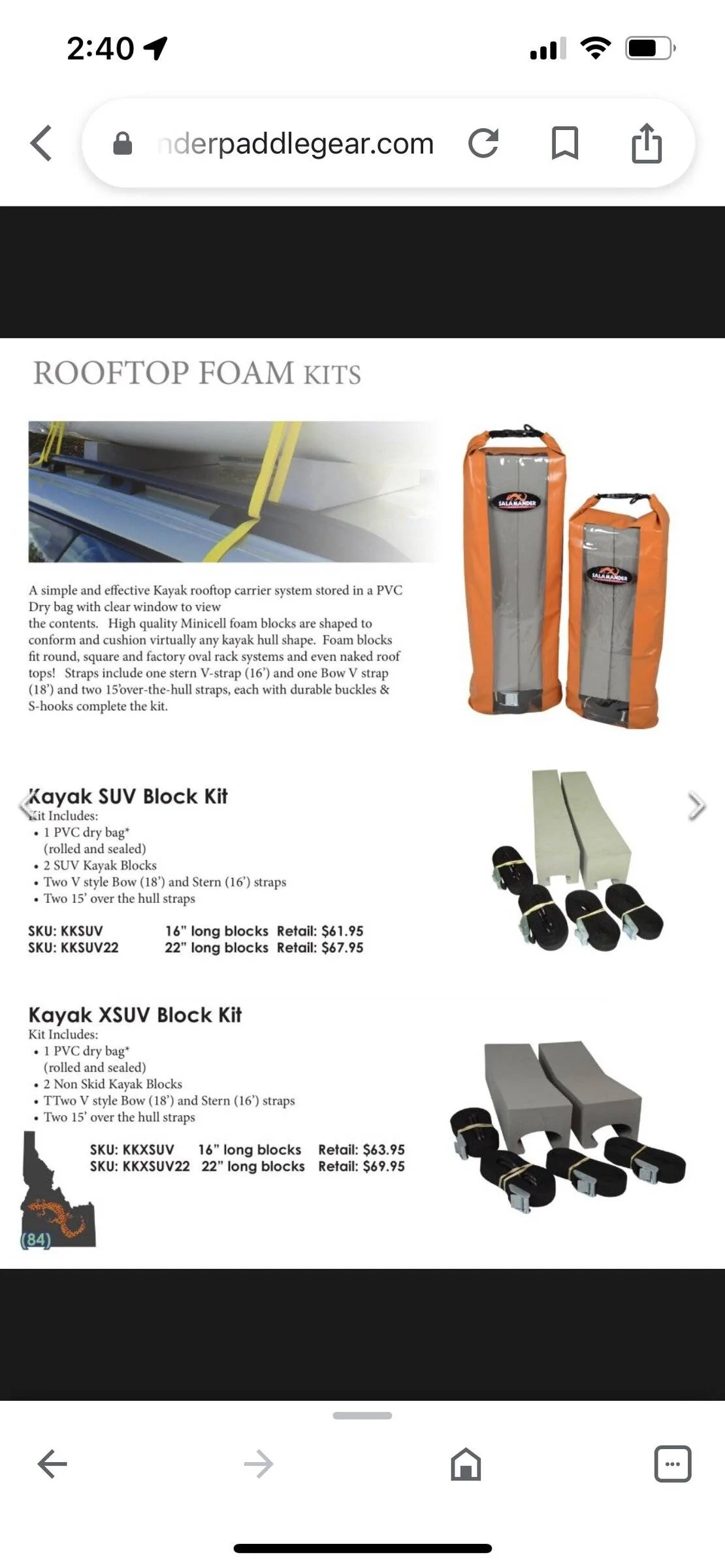Go back using the bottom back arrow
This screenshot has width=725, height=1568.
point(52,1464)
